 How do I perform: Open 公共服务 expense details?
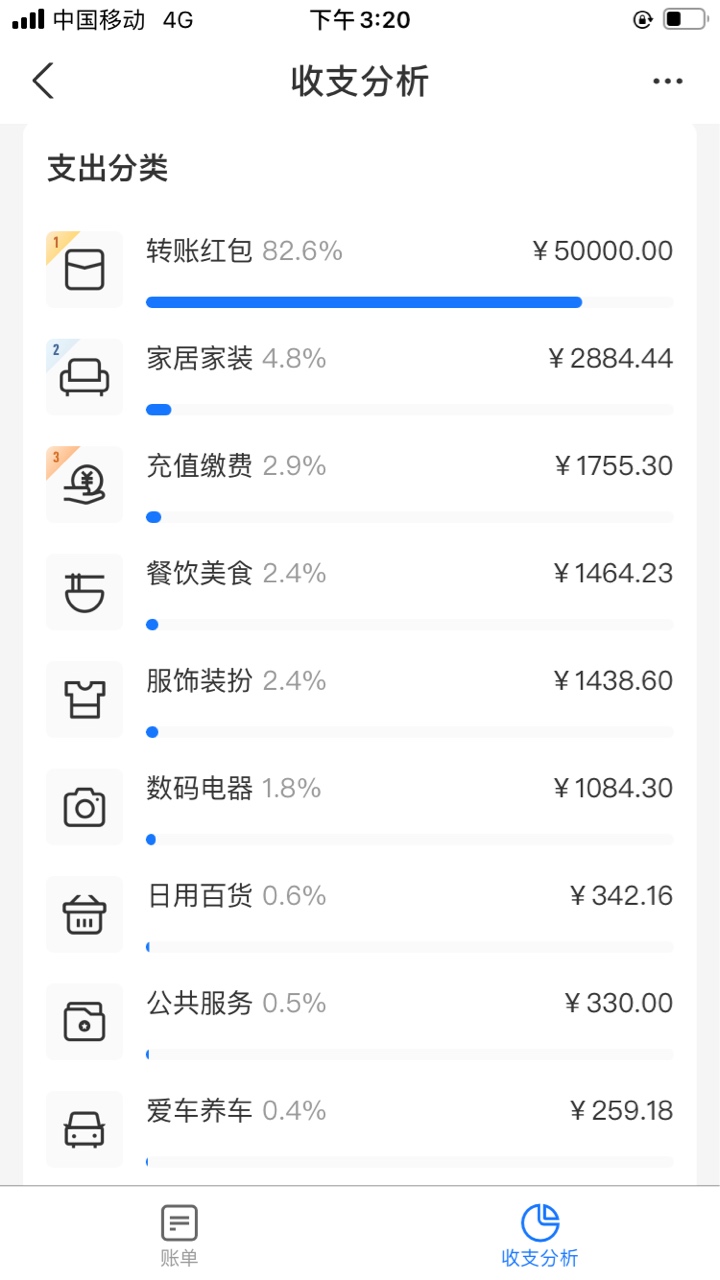(360, 1022)
